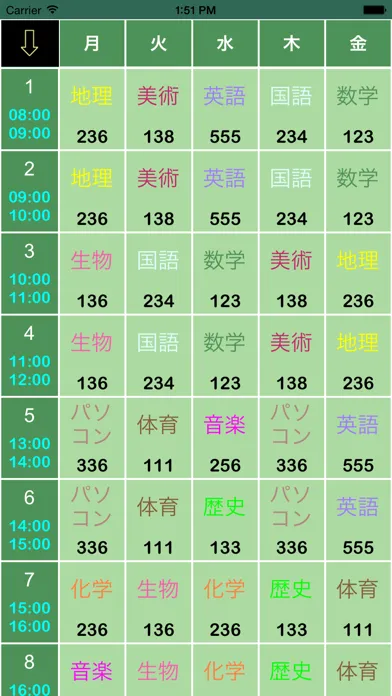Edit Monday period 7 化学 room 236 cell
This screenshot has height=696, width=392.
(92, 602)
